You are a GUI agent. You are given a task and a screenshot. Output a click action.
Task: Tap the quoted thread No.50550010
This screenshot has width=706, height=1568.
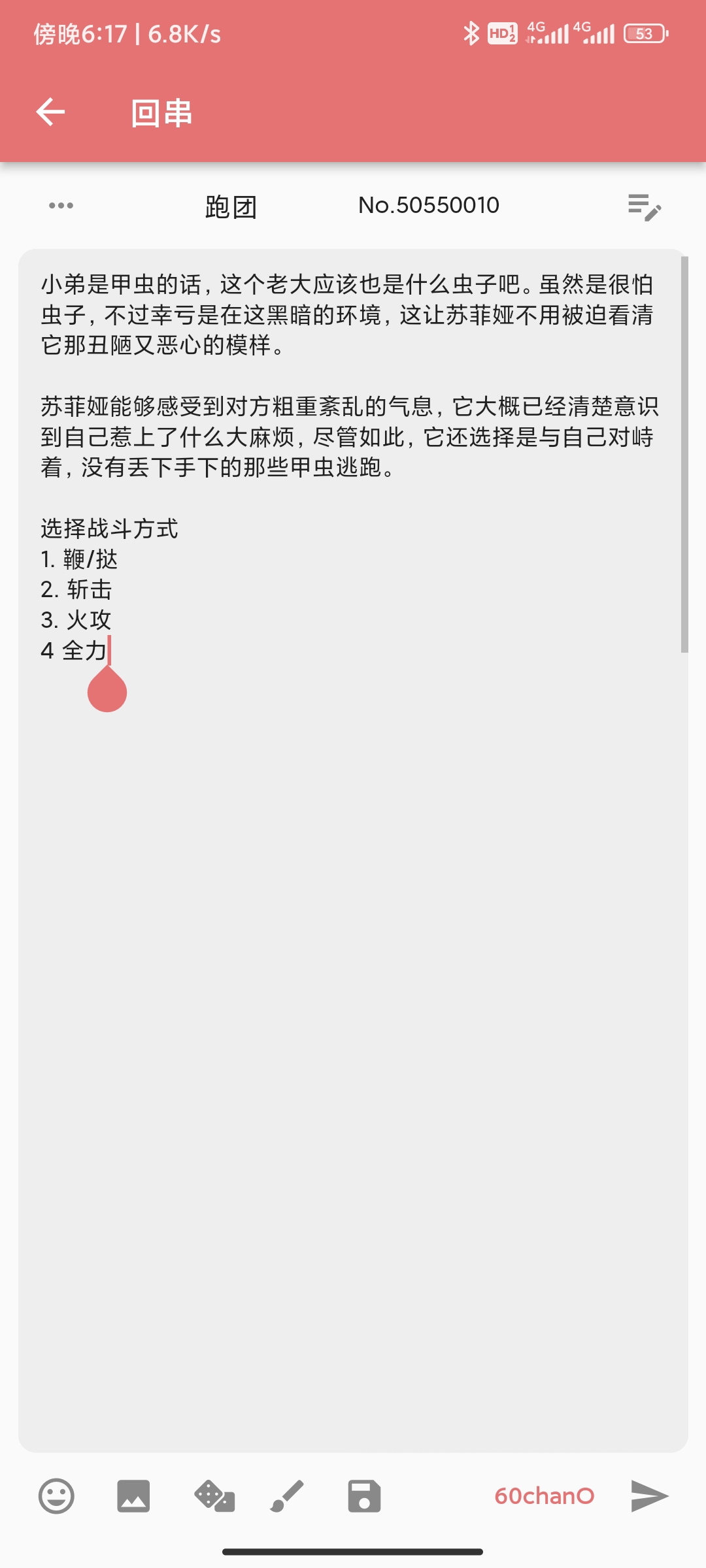click(428, 206)
